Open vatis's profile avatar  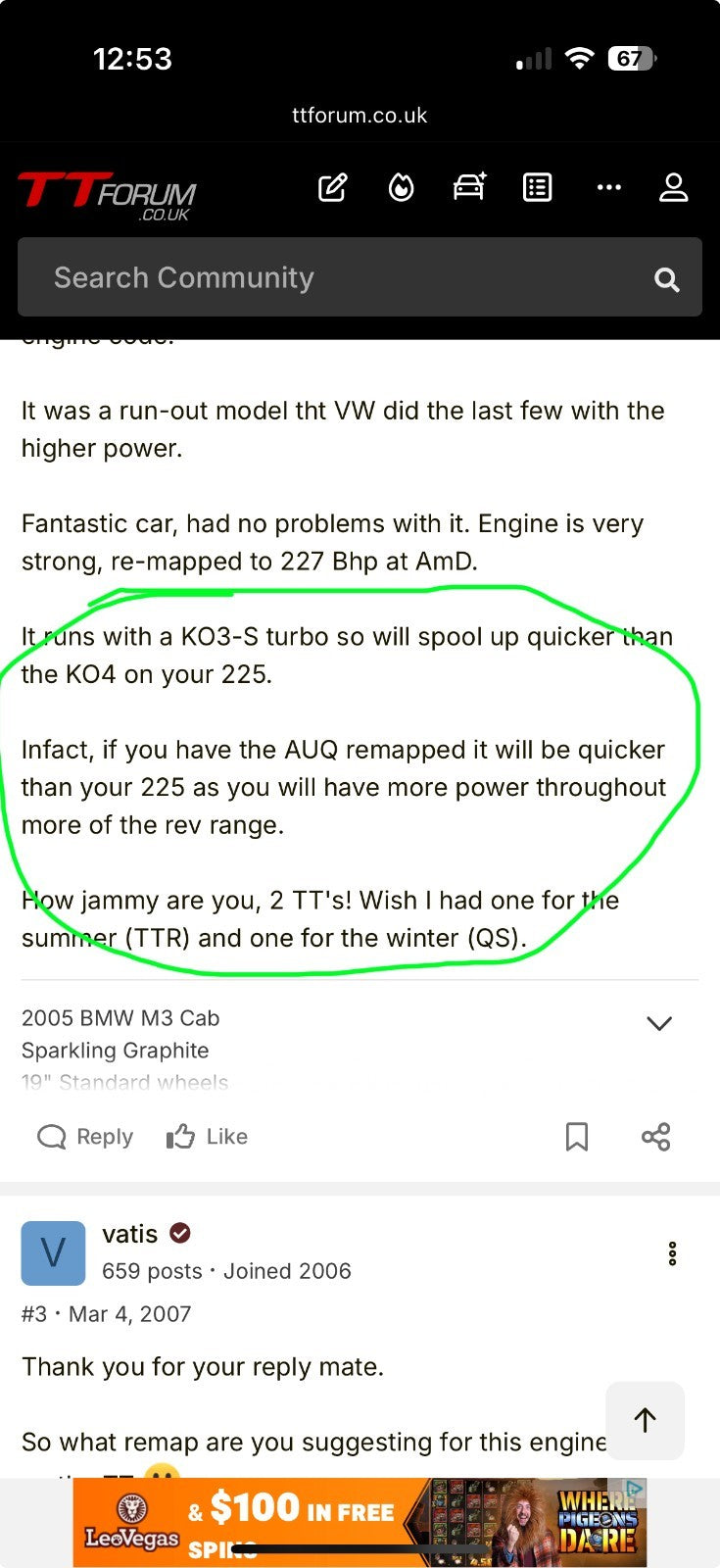pyautogui.click(x=53, y=1252)
